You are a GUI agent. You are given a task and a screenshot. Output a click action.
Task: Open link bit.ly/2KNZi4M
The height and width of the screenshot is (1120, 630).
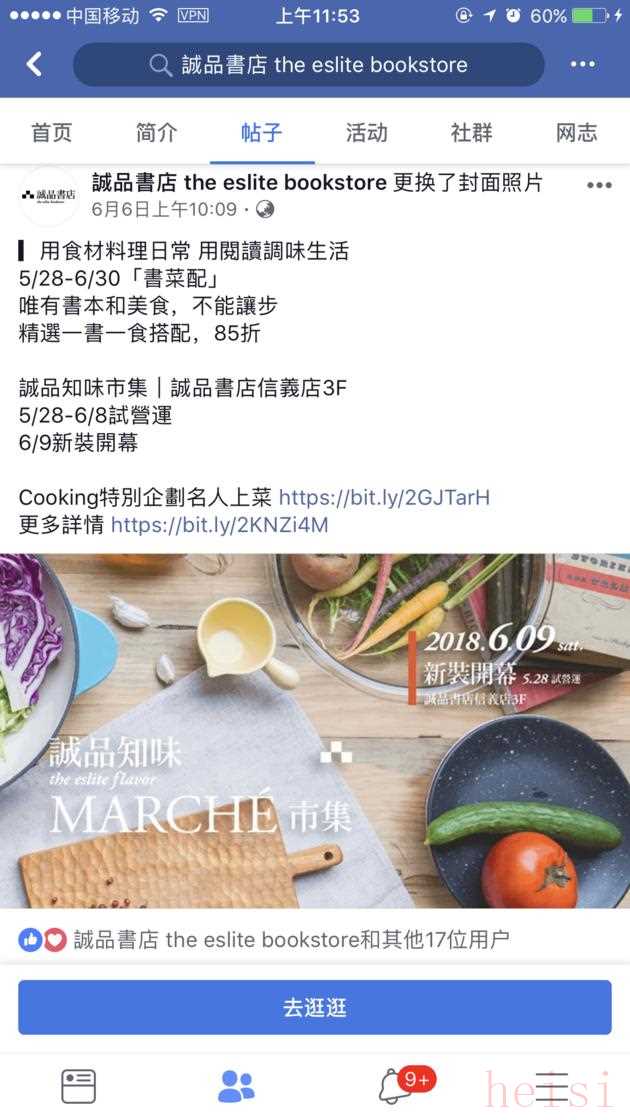click(219, 525)
